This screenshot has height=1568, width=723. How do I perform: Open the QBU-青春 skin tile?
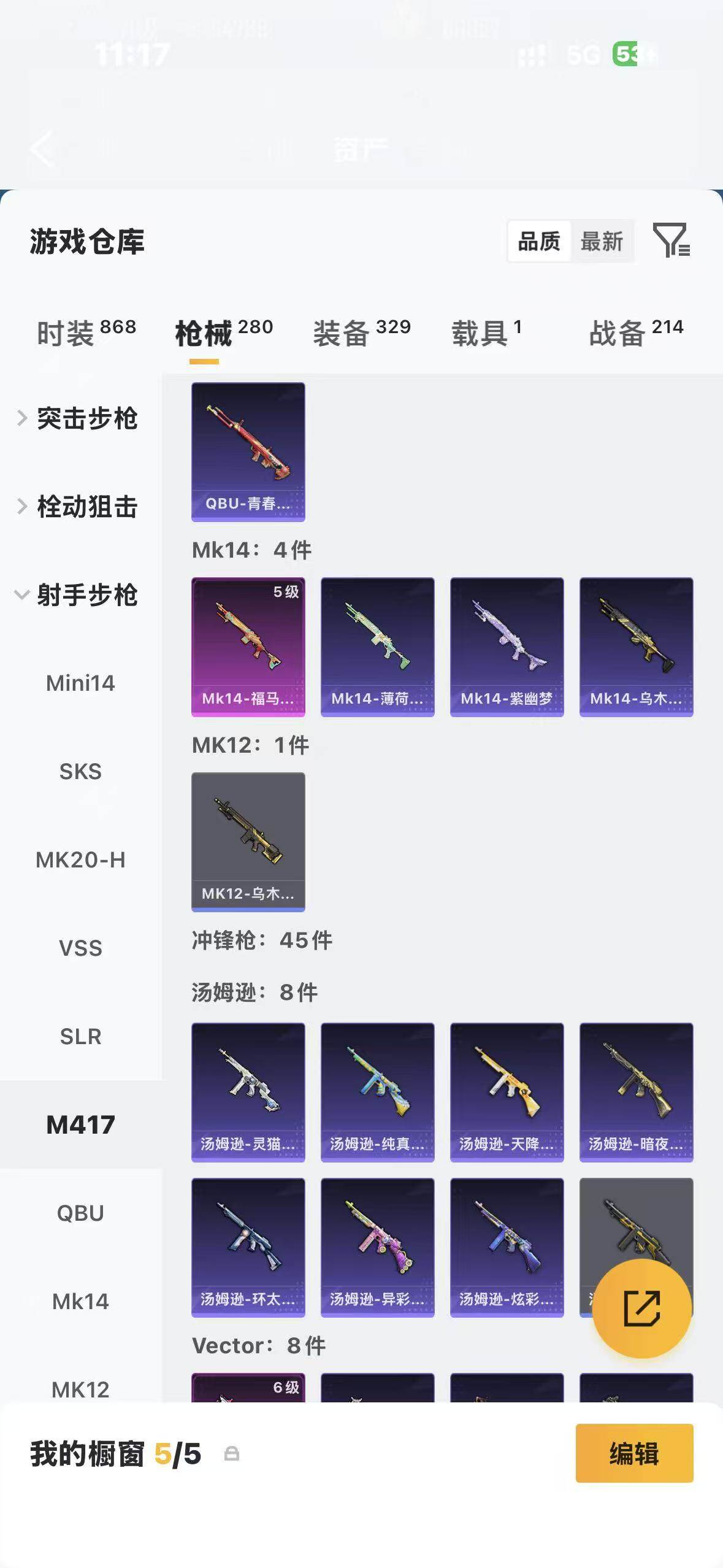click(x=248, y=452)
